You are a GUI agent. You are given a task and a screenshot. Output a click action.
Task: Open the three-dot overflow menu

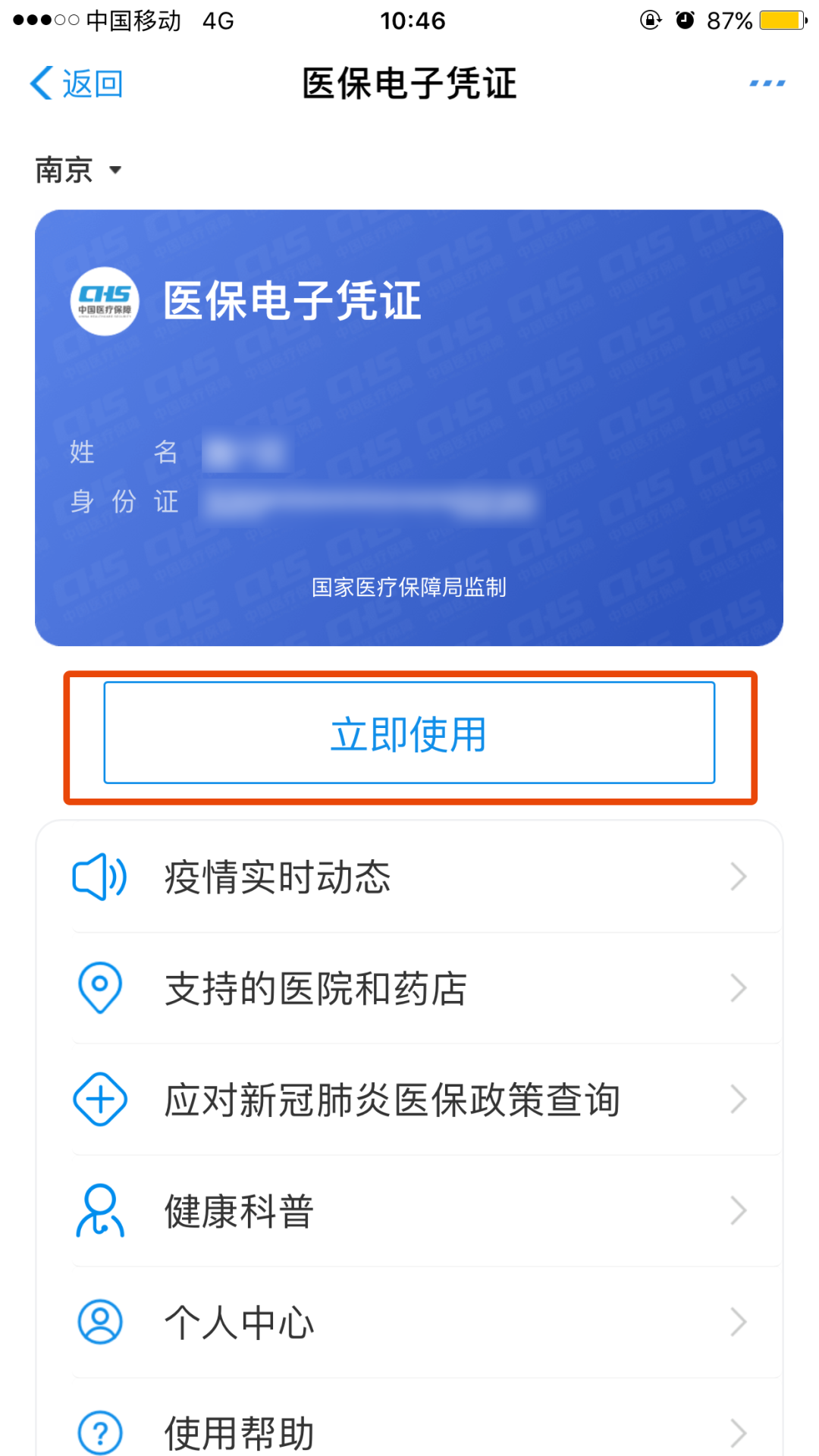click(x=767, y=83)
